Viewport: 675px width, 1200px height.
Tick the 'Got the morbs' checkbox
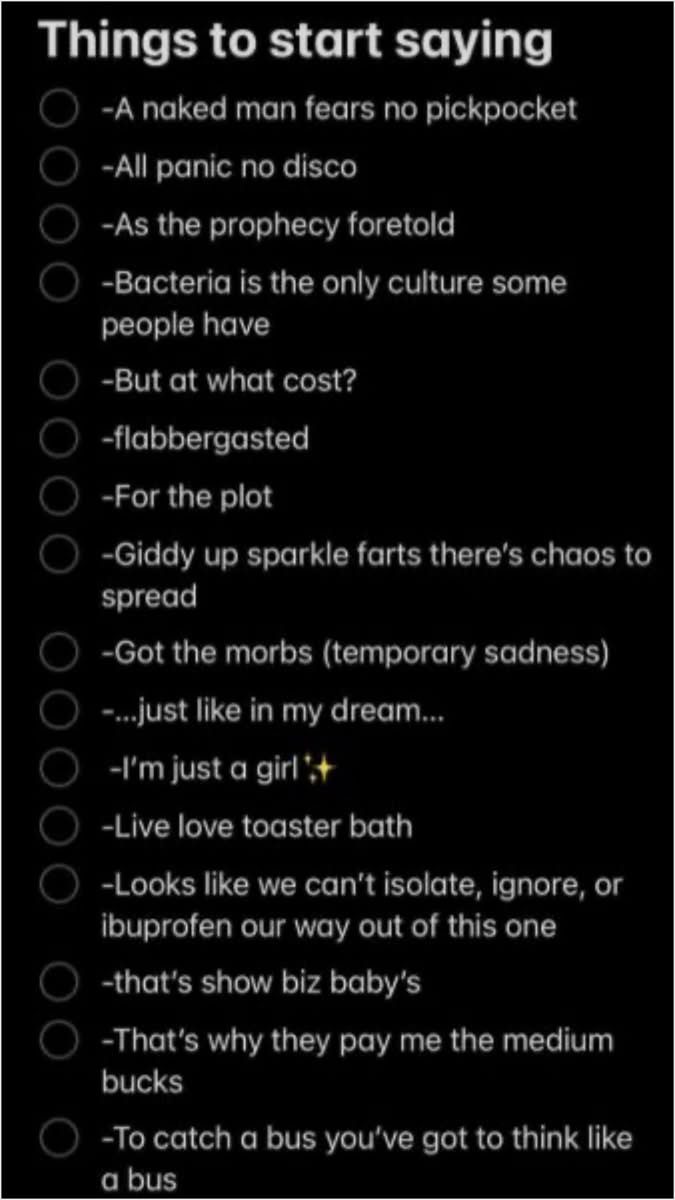[x=59, y=653]
